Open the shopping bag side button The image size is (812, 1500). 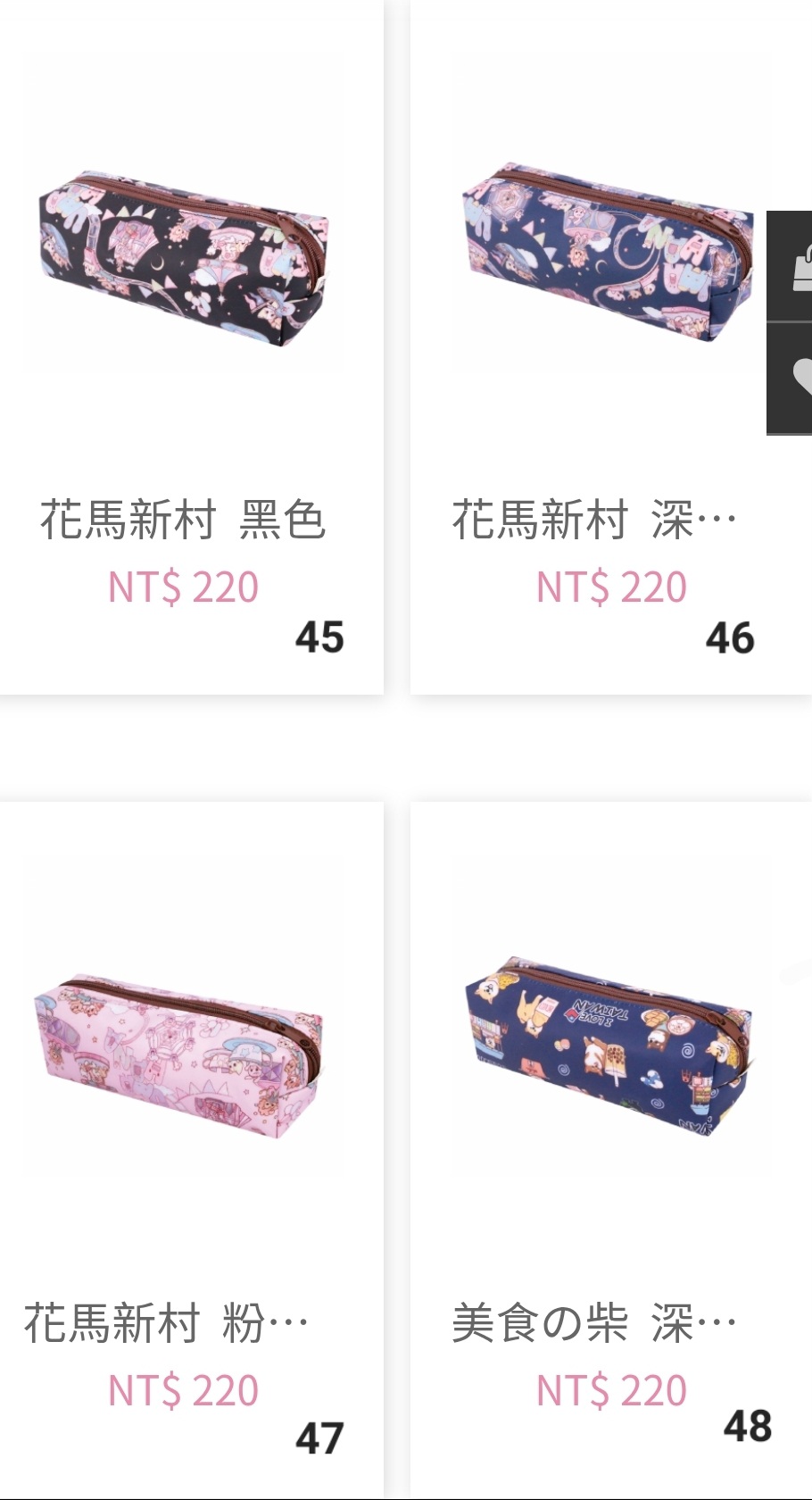[x=791, y=266]
